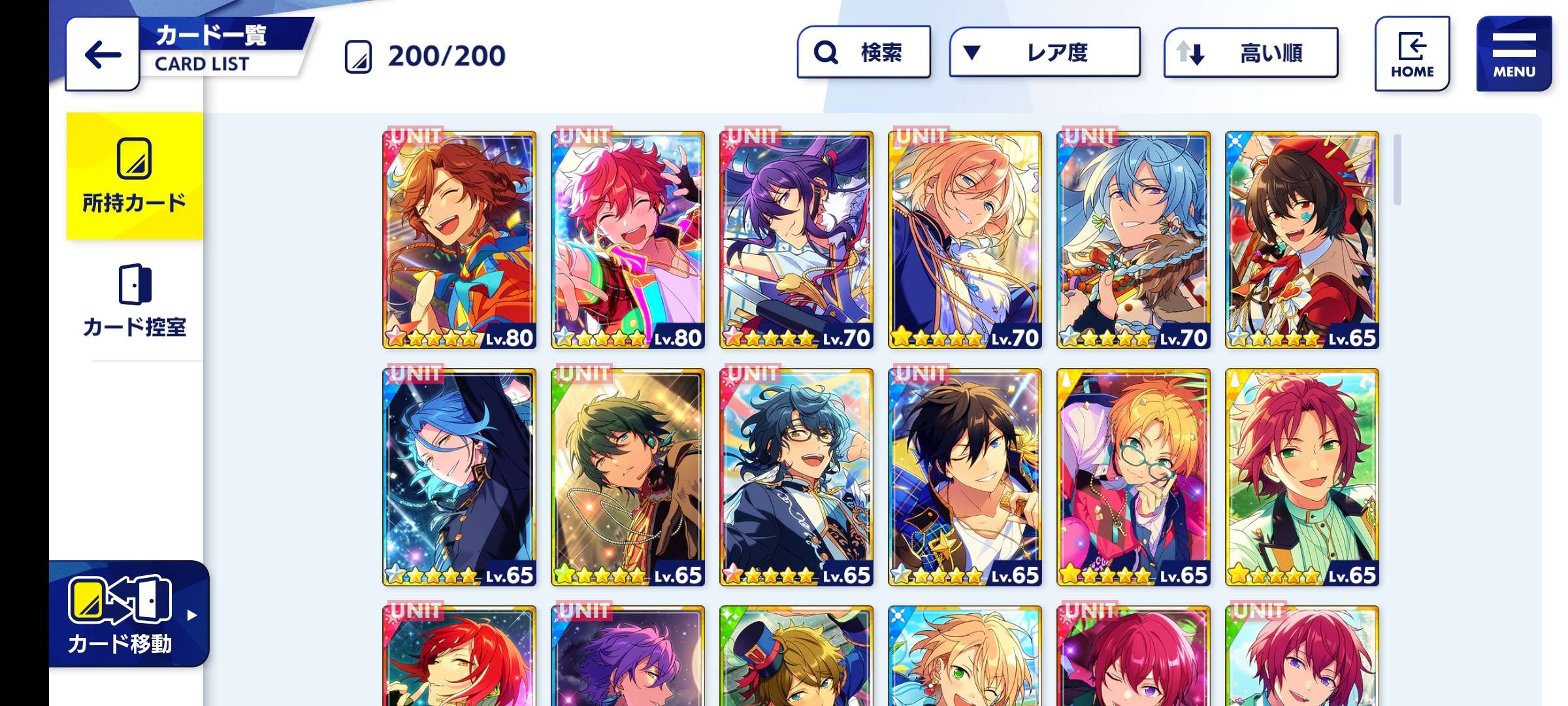Screen dimensions: 1568x706
Task: Toggle the 高い順 sort order
Action: tap(1250, 53)
